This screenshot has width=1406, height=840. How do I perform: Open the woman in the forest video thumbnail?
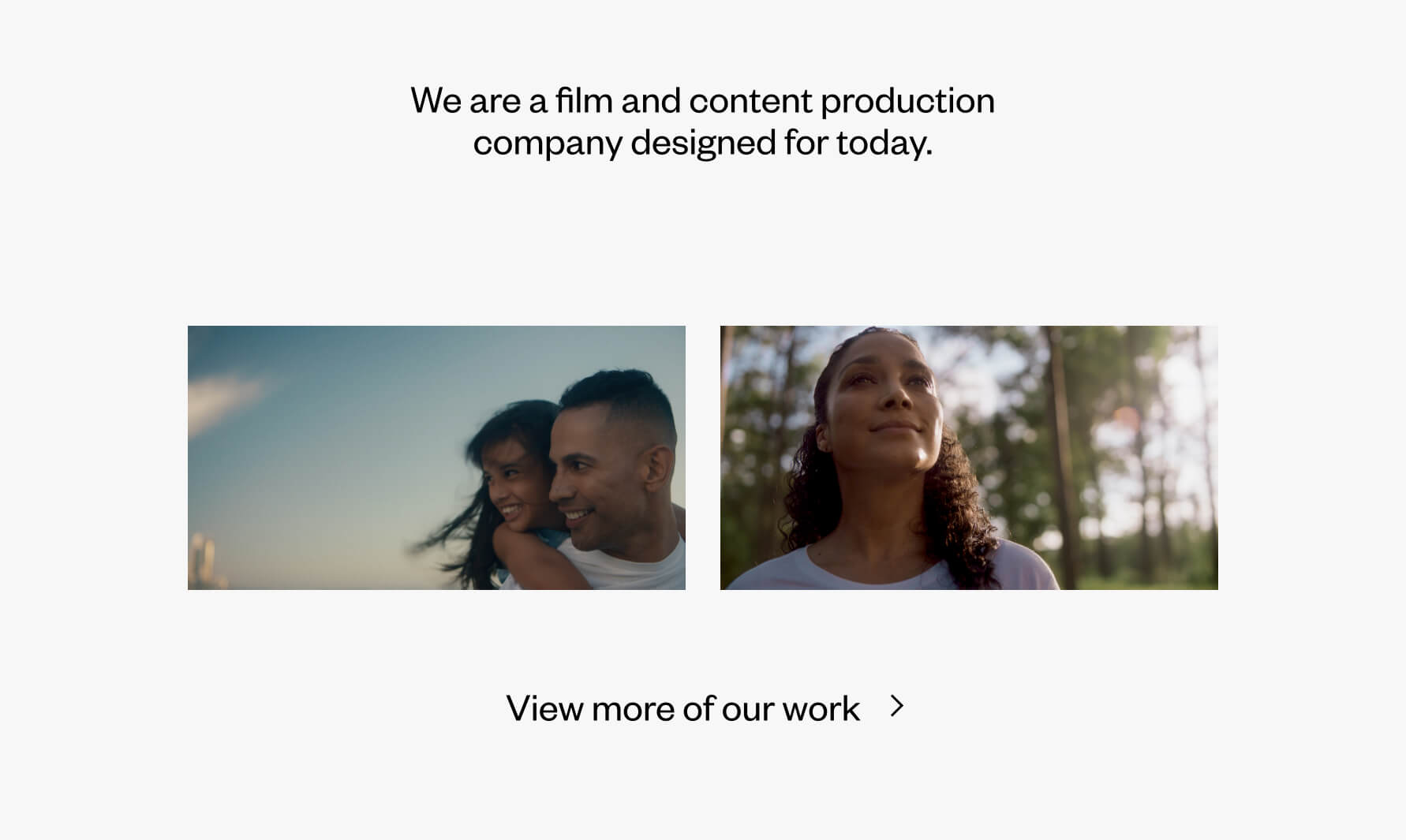click(x=968, y=457)
